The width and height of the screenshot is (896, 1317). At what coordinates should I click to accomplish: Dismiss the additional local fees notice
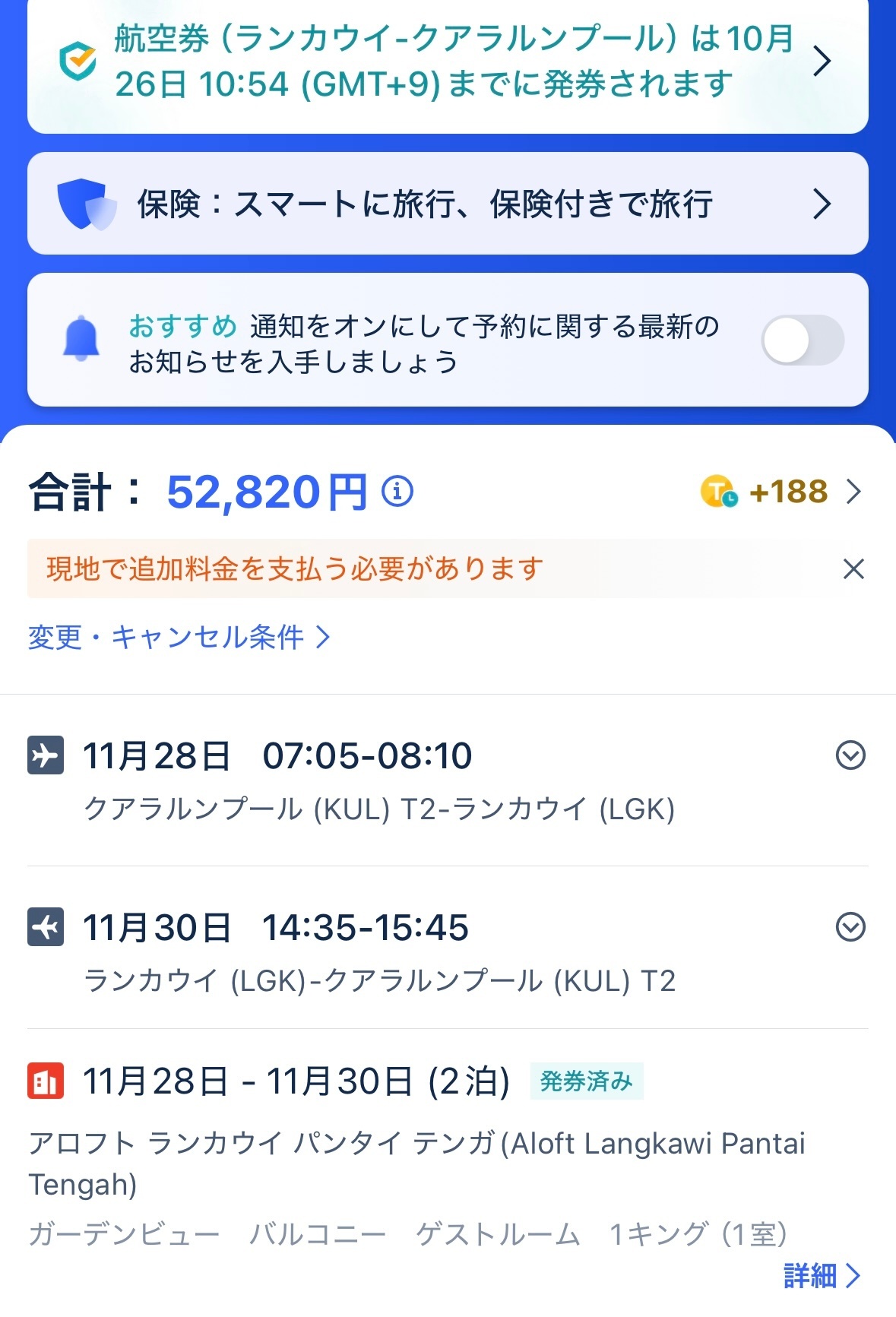(853, 569)
